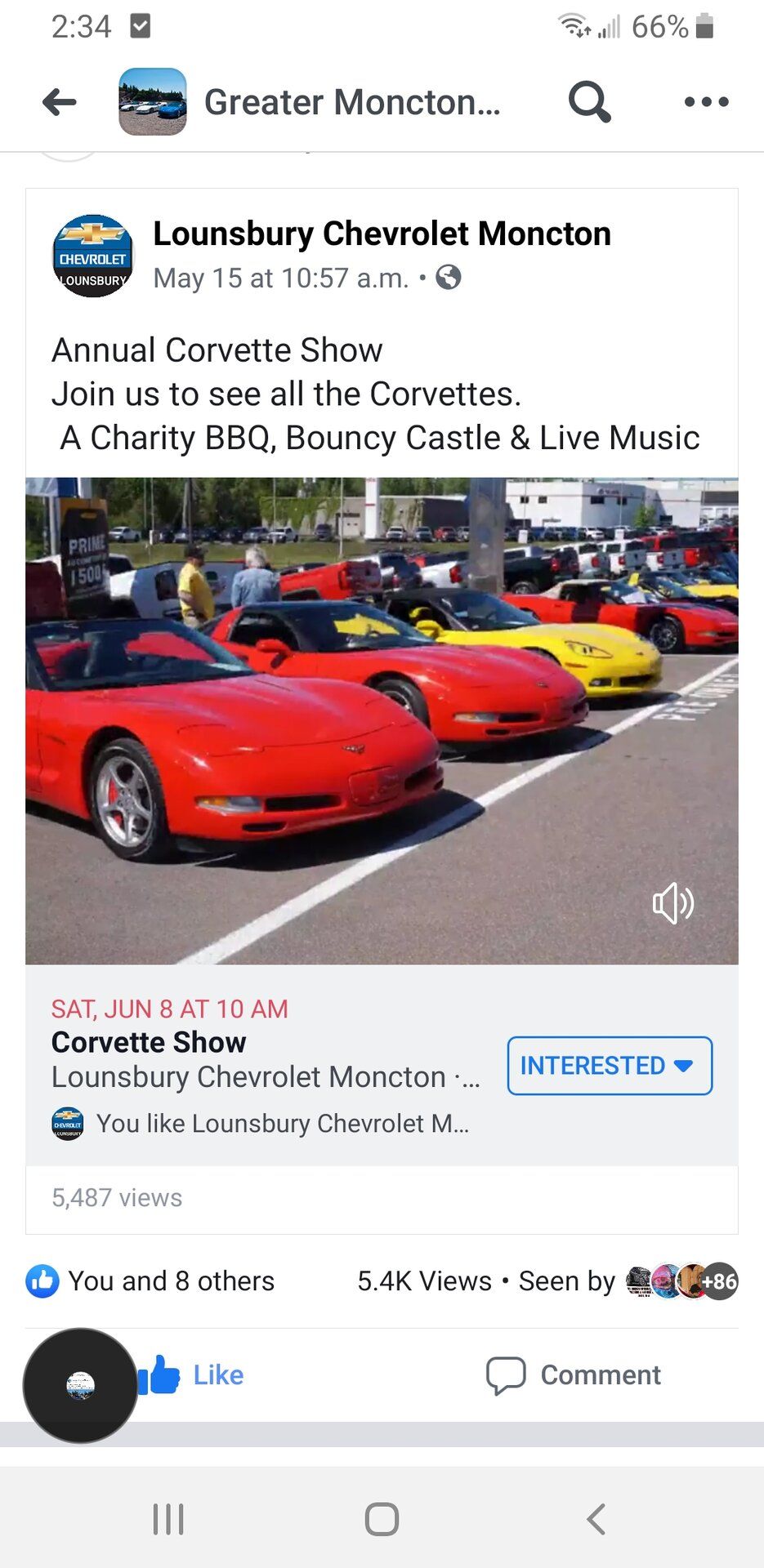Open the three-dot options menu
The width and height of the screenshot is (764, 1568).
(704, 101)
